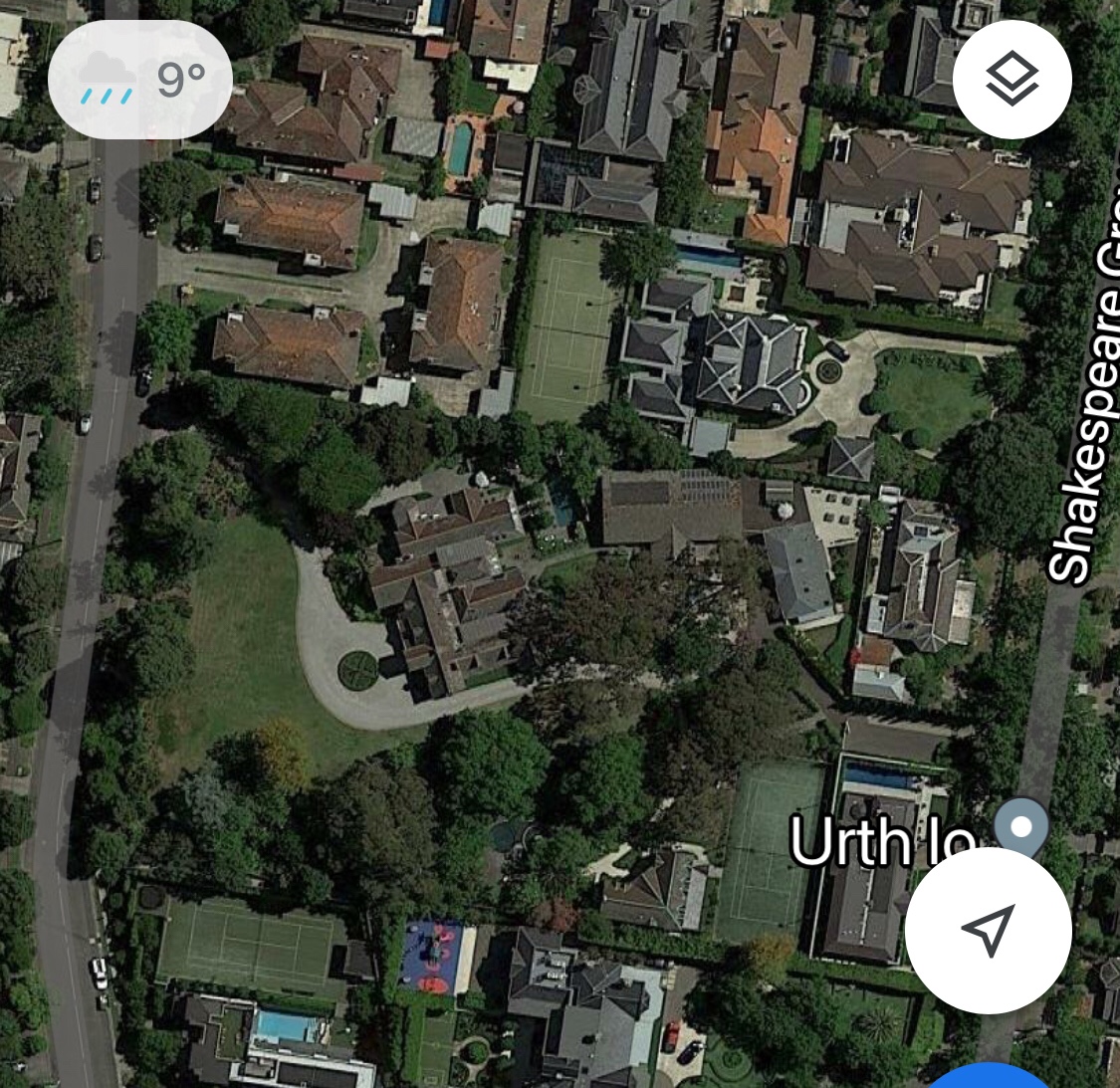Center map on my location
Viewport: 1120px width, 1088px height.
coord(988,930)
